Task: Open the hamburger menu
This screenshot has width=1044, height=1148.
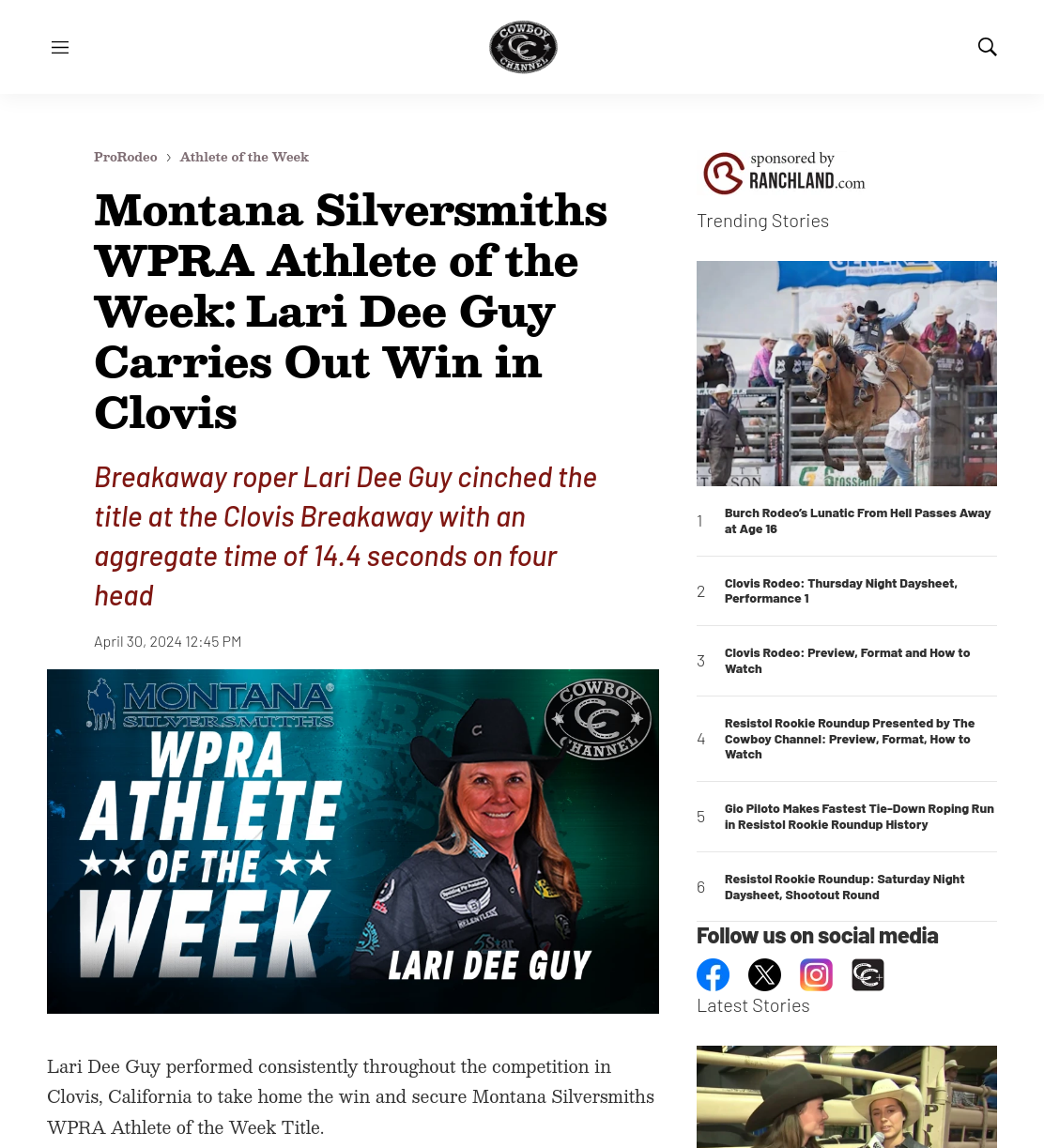Action: click(x=60, y=48)
